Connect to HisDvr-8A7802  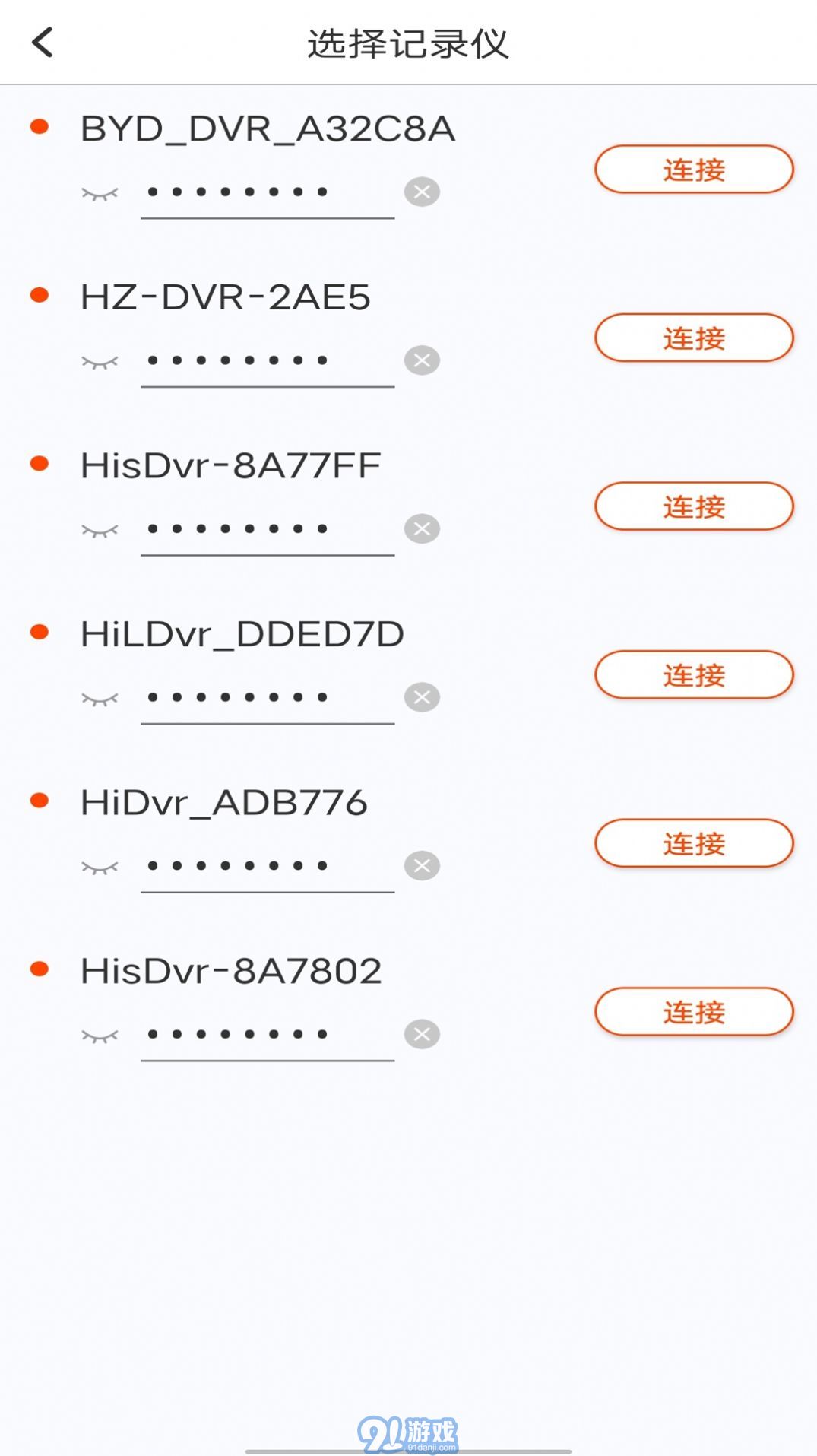click(x=694, y=1012)
